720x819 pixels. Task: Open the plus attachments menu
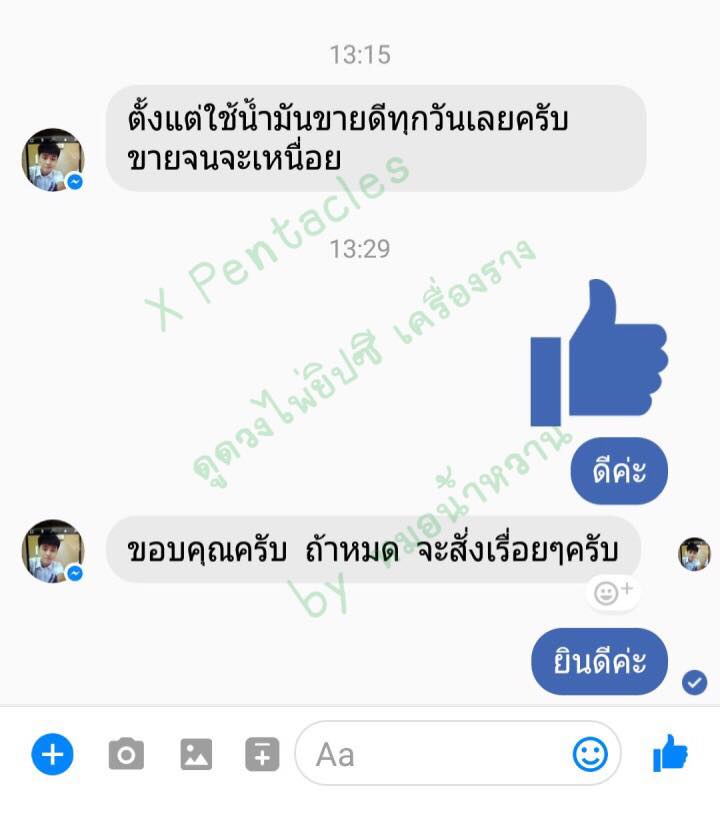(x=53, y=753)
